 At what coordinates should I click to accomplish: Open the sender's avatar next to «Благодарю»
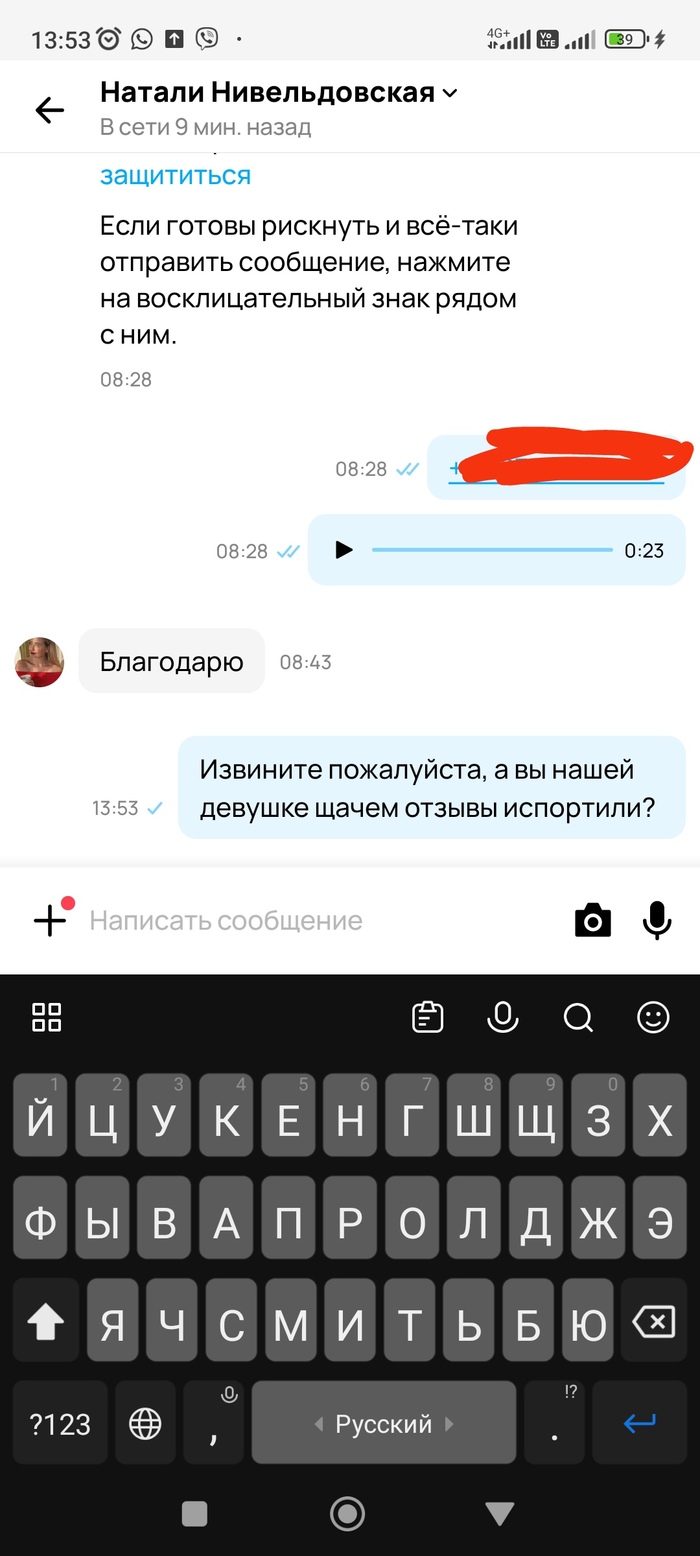pos(40,662)
